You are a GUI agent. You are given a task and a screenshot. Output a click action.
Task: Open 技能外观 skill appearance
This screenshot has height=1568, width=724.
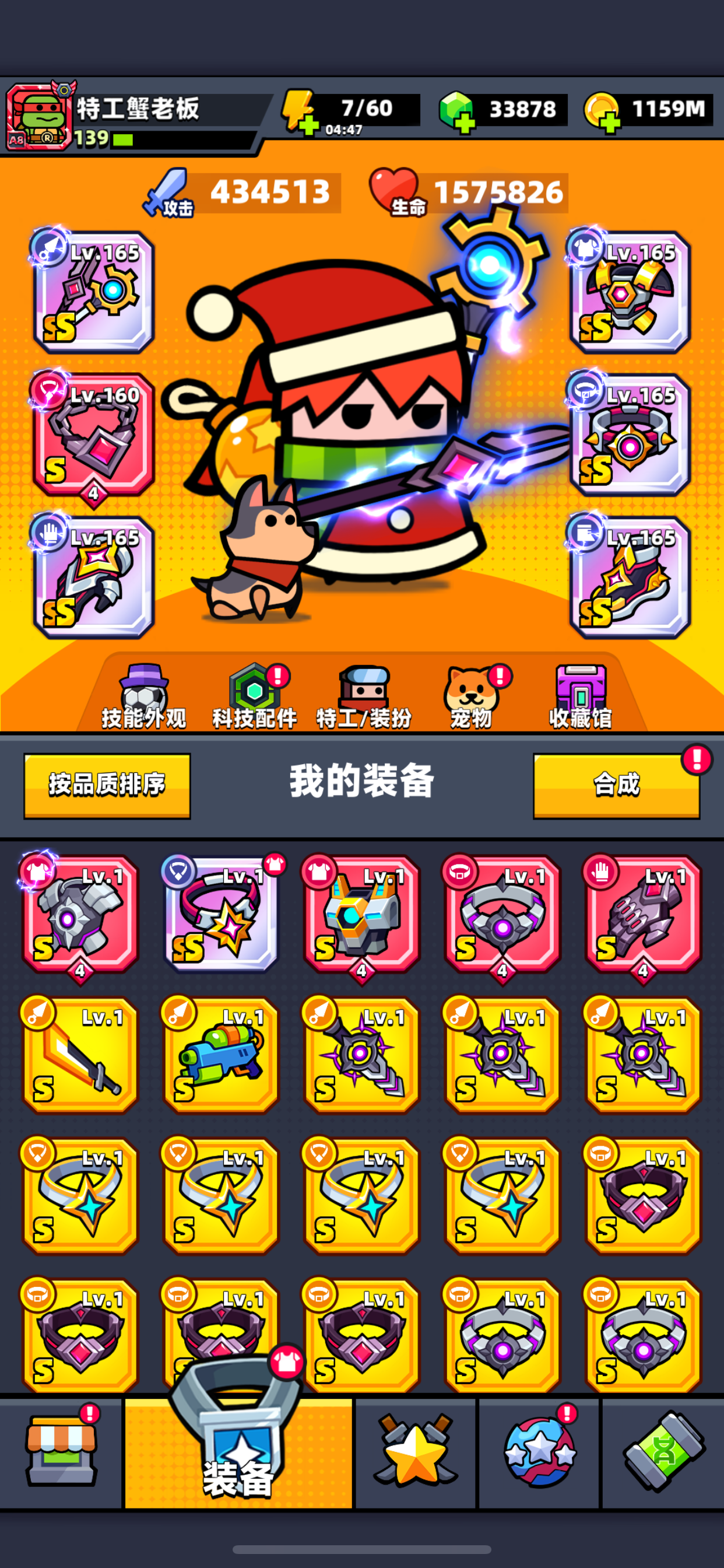[143, 698]
